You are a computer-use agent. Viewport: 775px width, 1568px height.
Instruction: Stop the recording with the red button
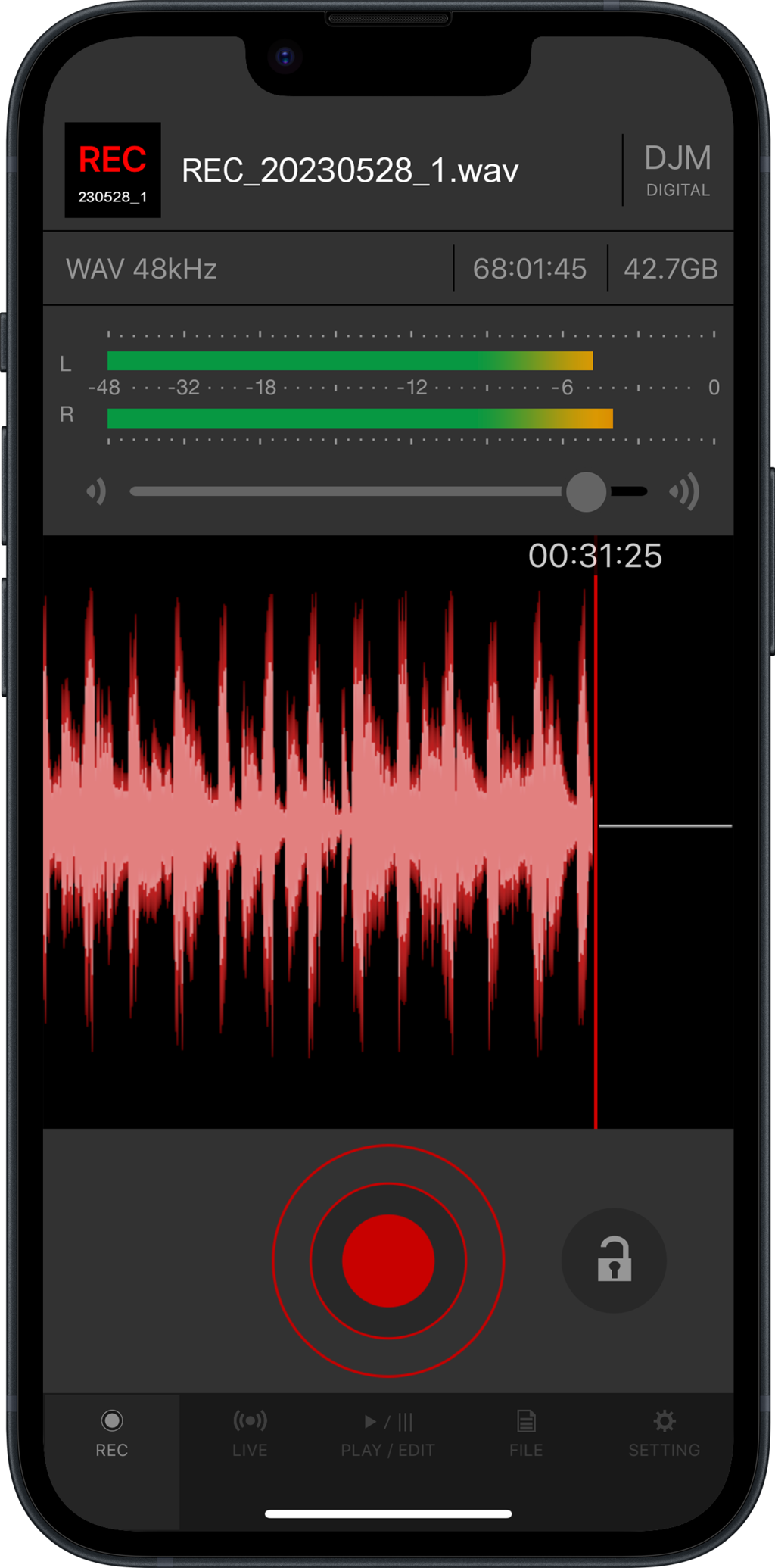pos(387,1261)
